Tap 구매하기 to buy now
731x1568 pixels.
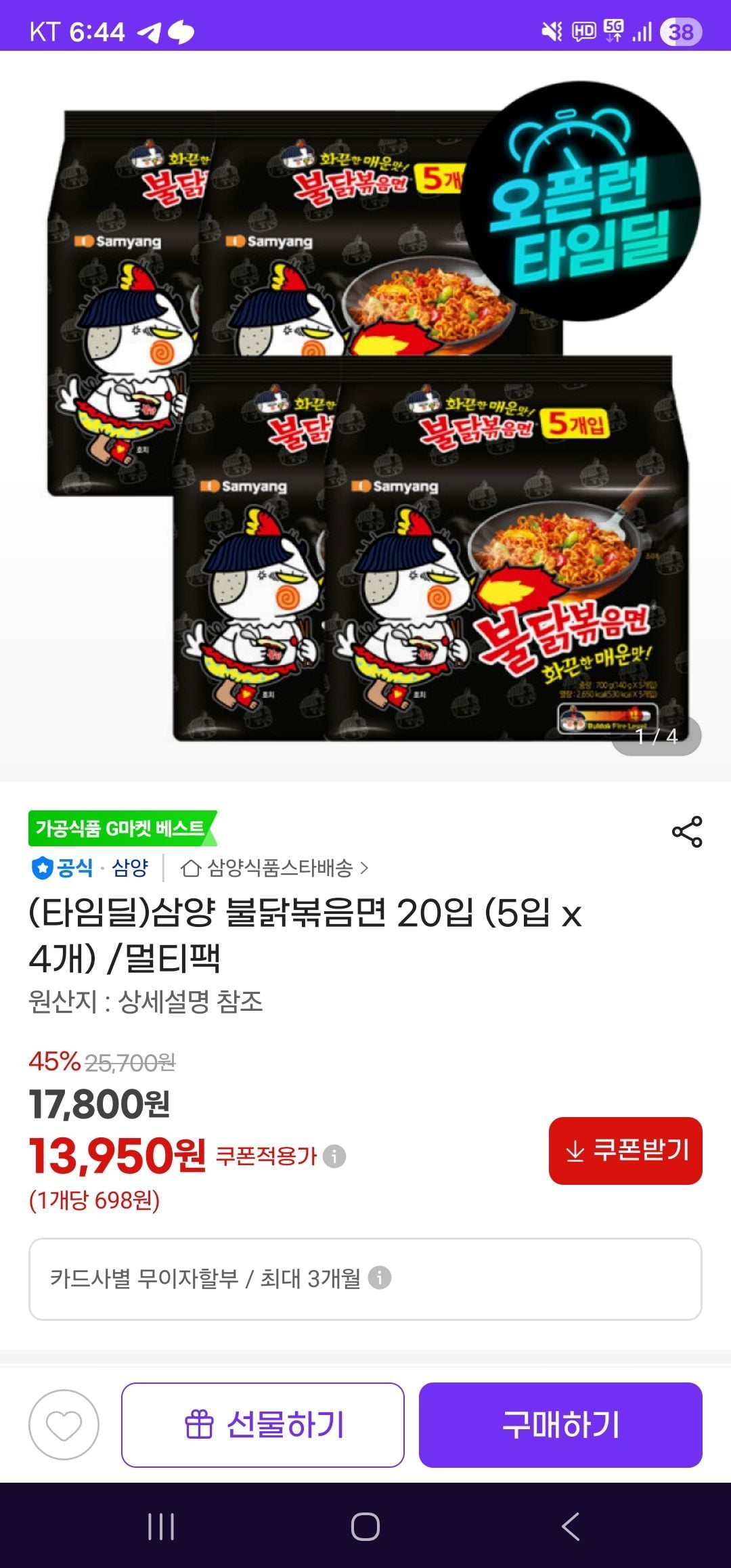coord(560,1424)
